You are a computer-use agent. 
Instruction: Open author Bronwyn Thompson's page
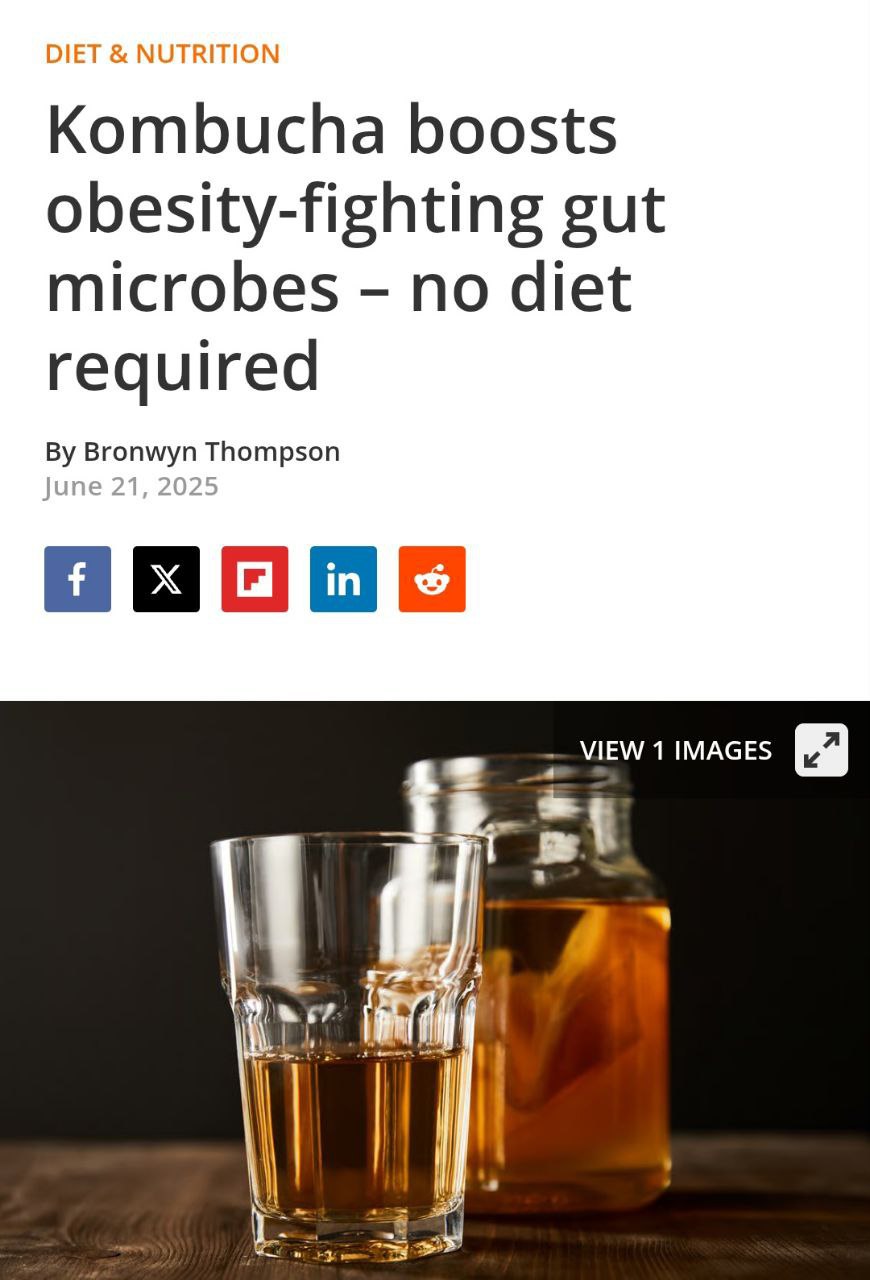coord(211,452)
